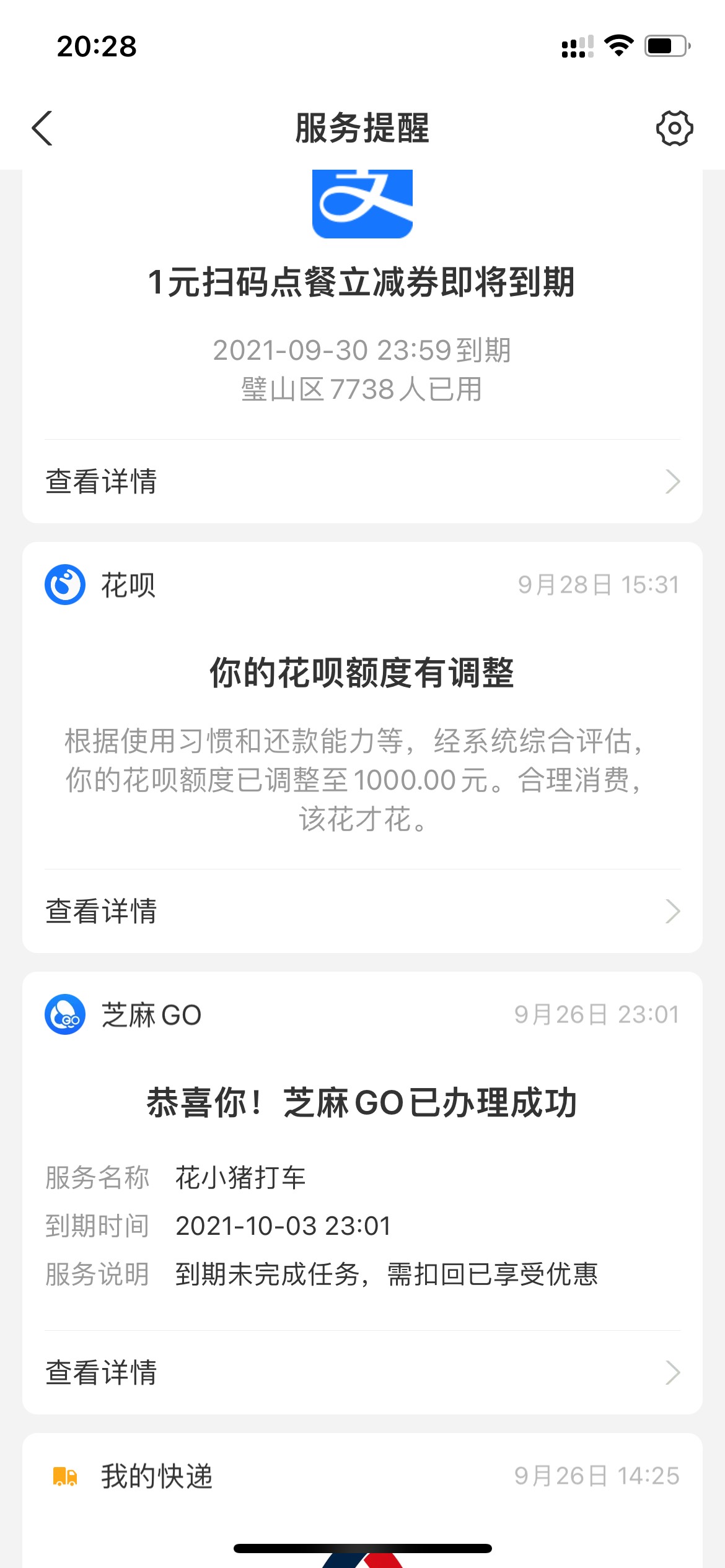Open the settings gear icon
Image resolution: width=725 pixels, height=1568 pixels.
coord(674,128)
